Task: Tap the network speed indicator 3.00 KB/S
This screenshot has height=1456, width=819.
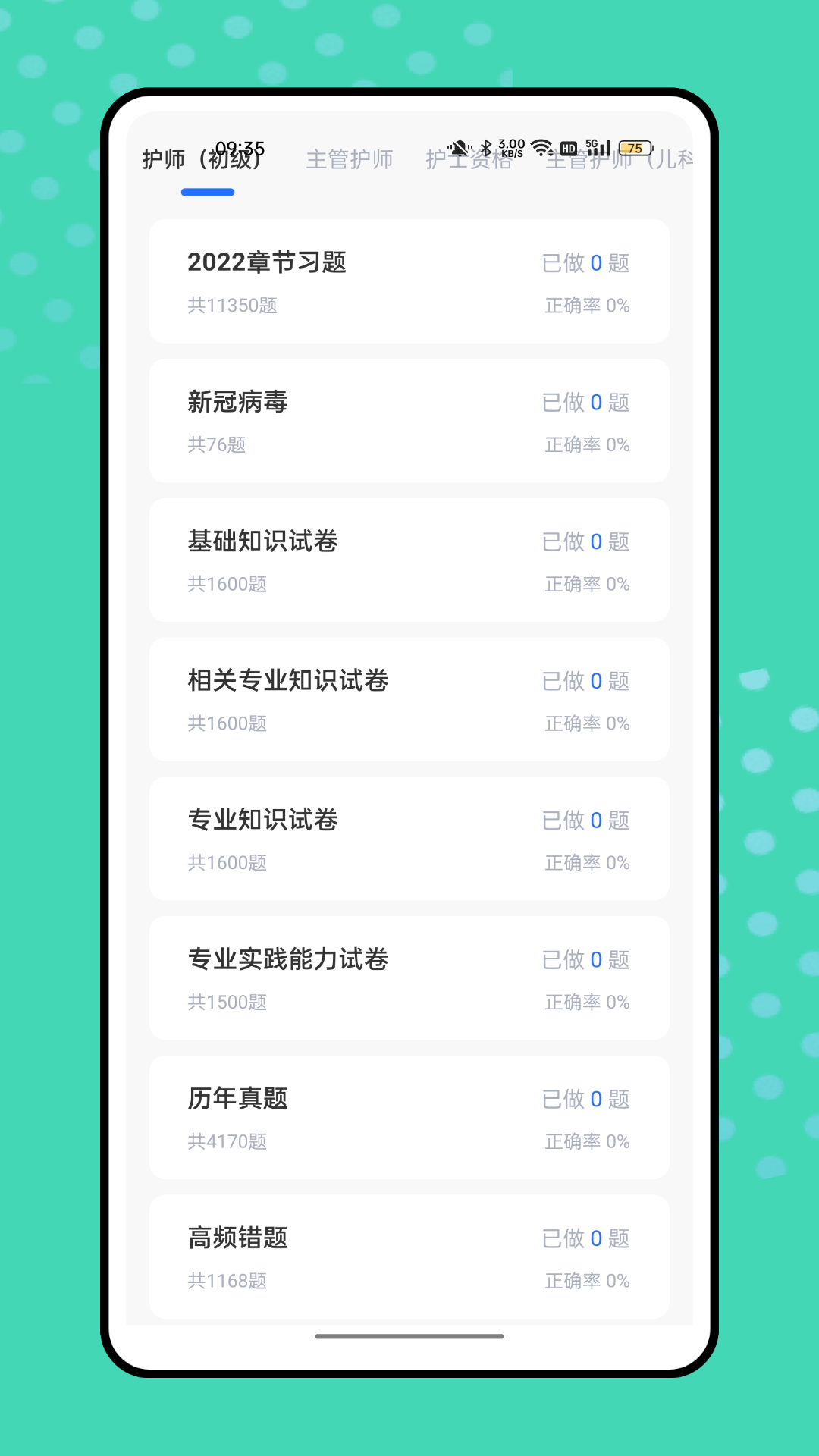Action: 512,146
